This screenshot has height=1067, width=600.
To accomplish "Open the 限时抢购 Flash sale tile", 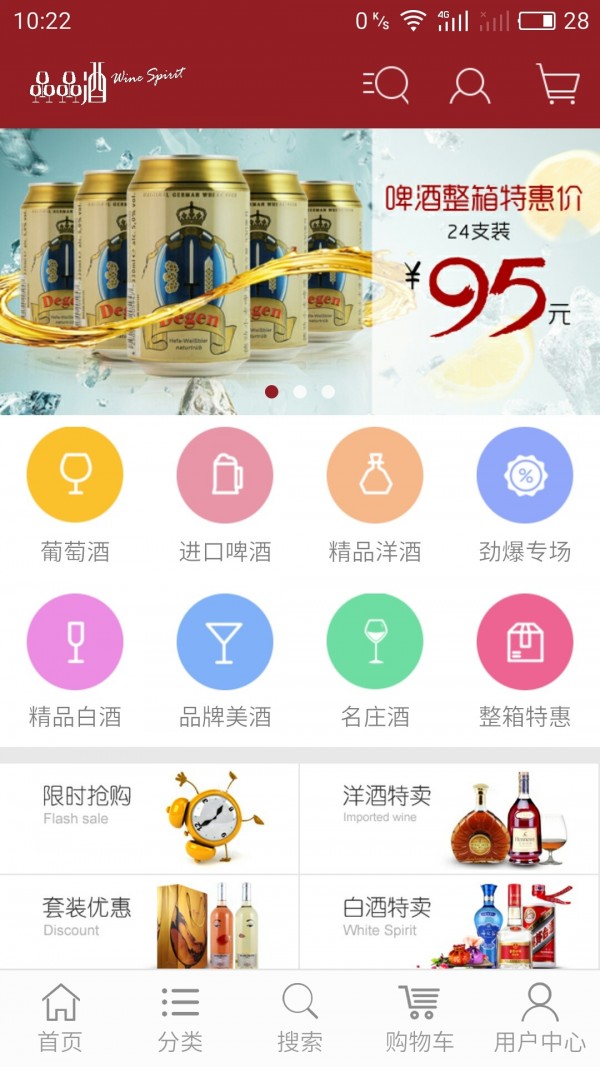I will tap(150, 818).
